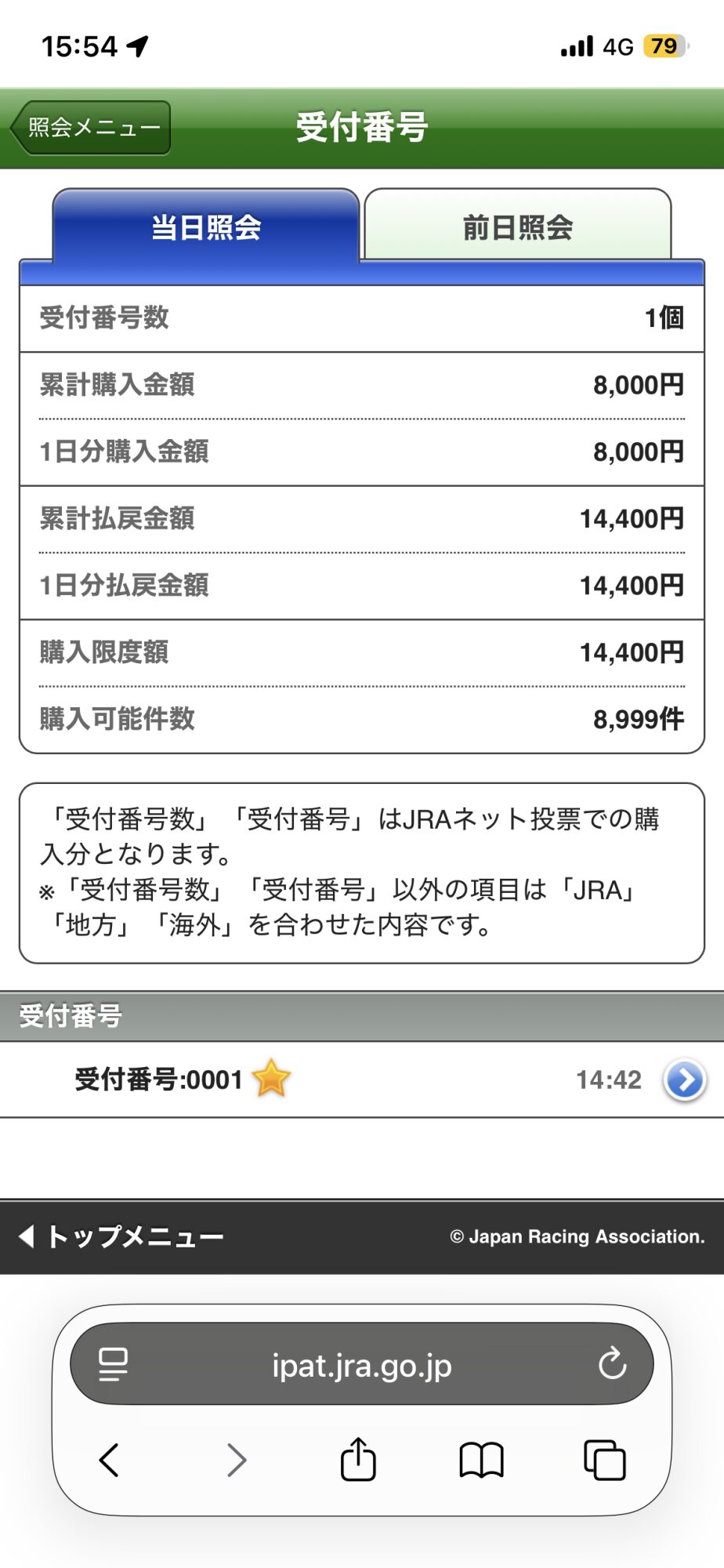Open Safari bookmarks

coord(481,1460)
